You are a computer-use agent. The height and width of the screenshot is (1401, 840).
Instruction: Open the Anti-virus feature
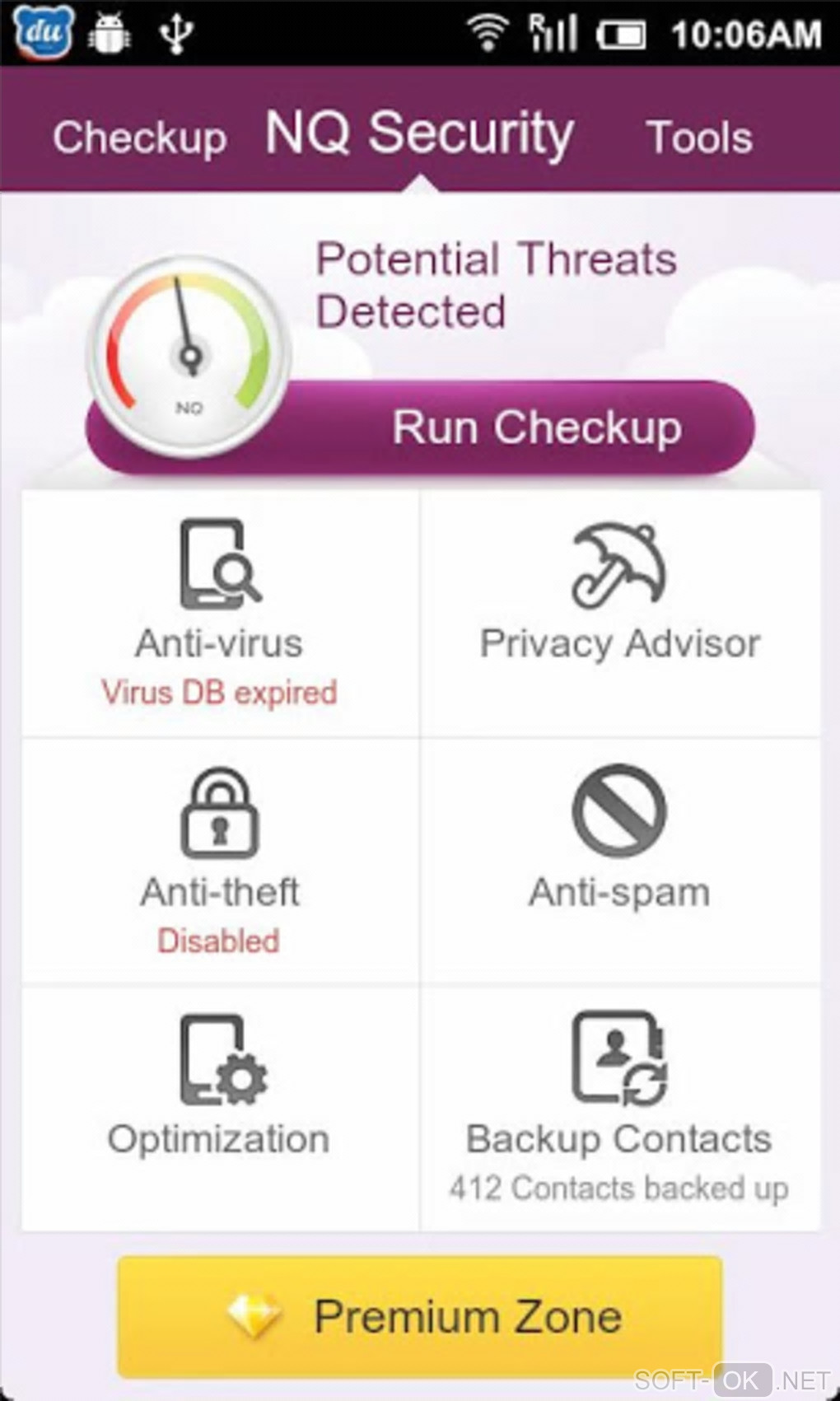click(x=219, y=614)
